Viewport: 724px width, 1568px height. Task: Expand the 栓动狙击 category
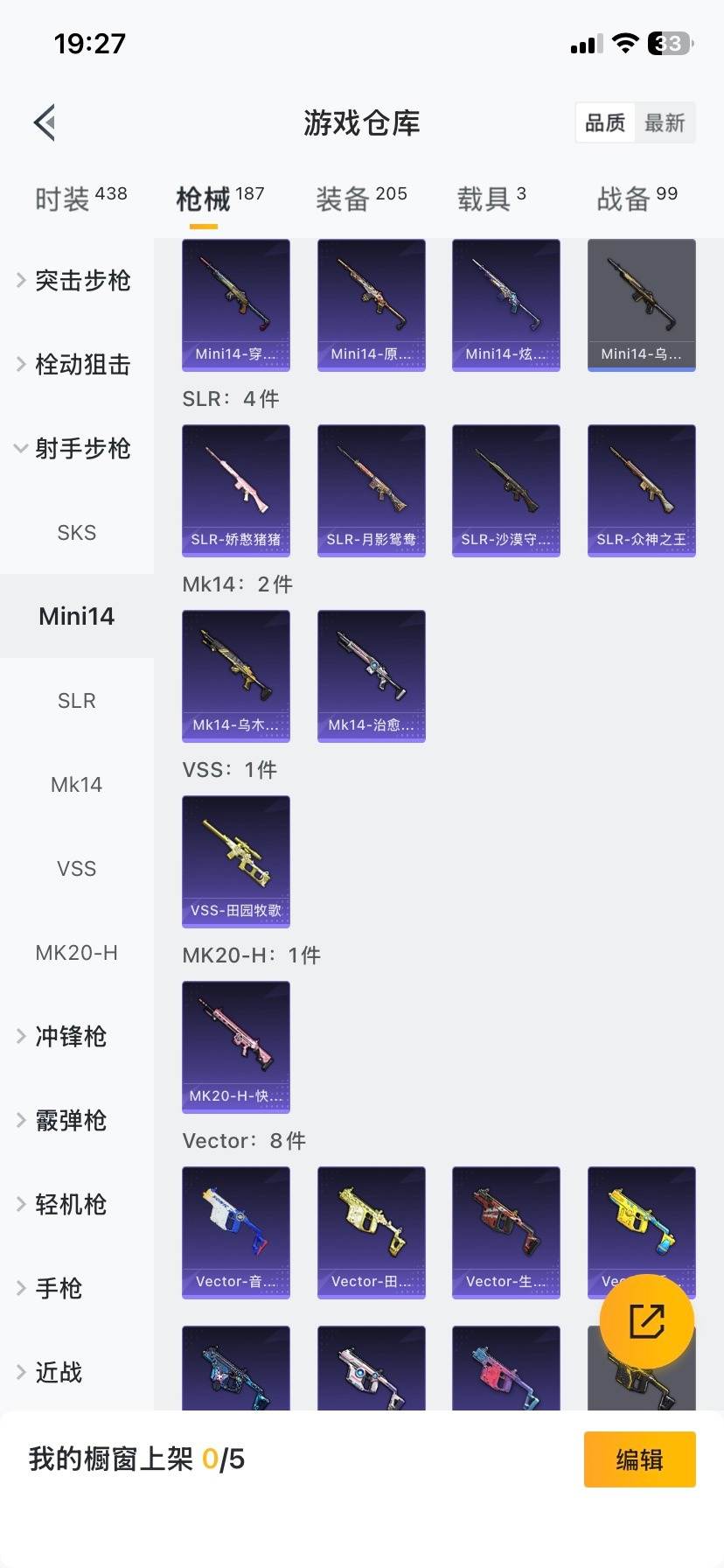click(x=77, y=365)
